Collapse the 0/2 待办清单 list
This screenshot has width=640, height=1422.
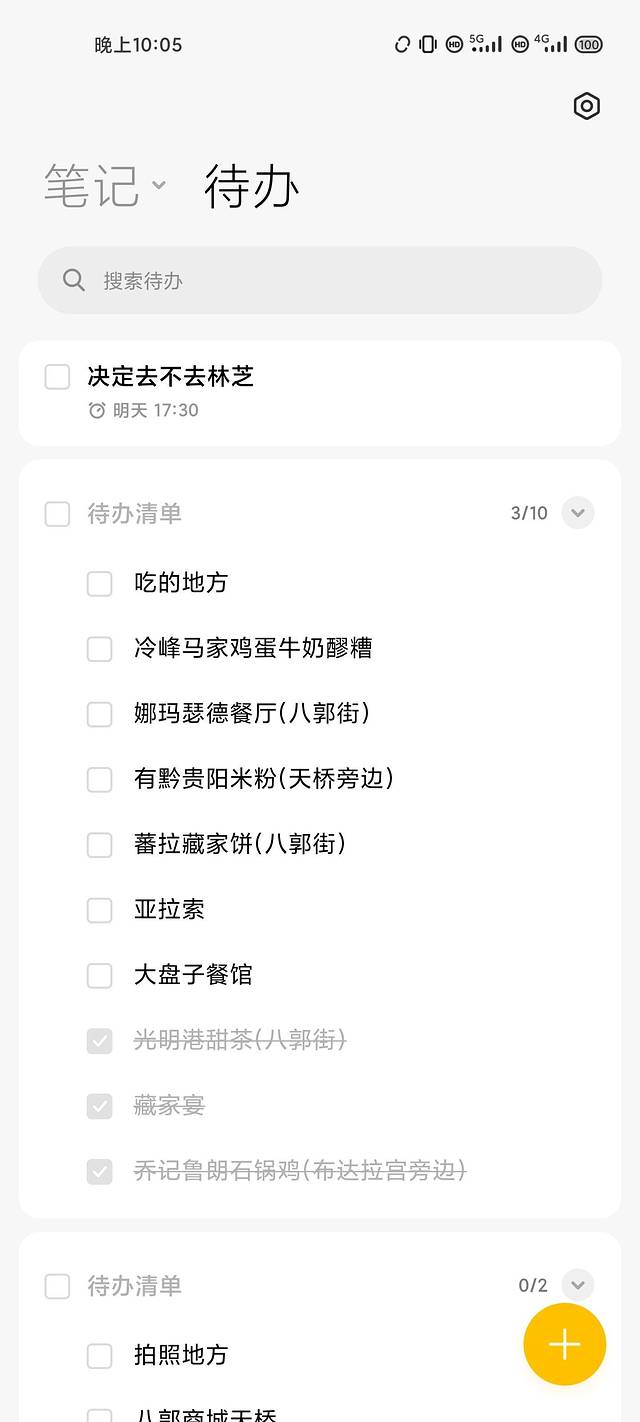coord(577,1285)
